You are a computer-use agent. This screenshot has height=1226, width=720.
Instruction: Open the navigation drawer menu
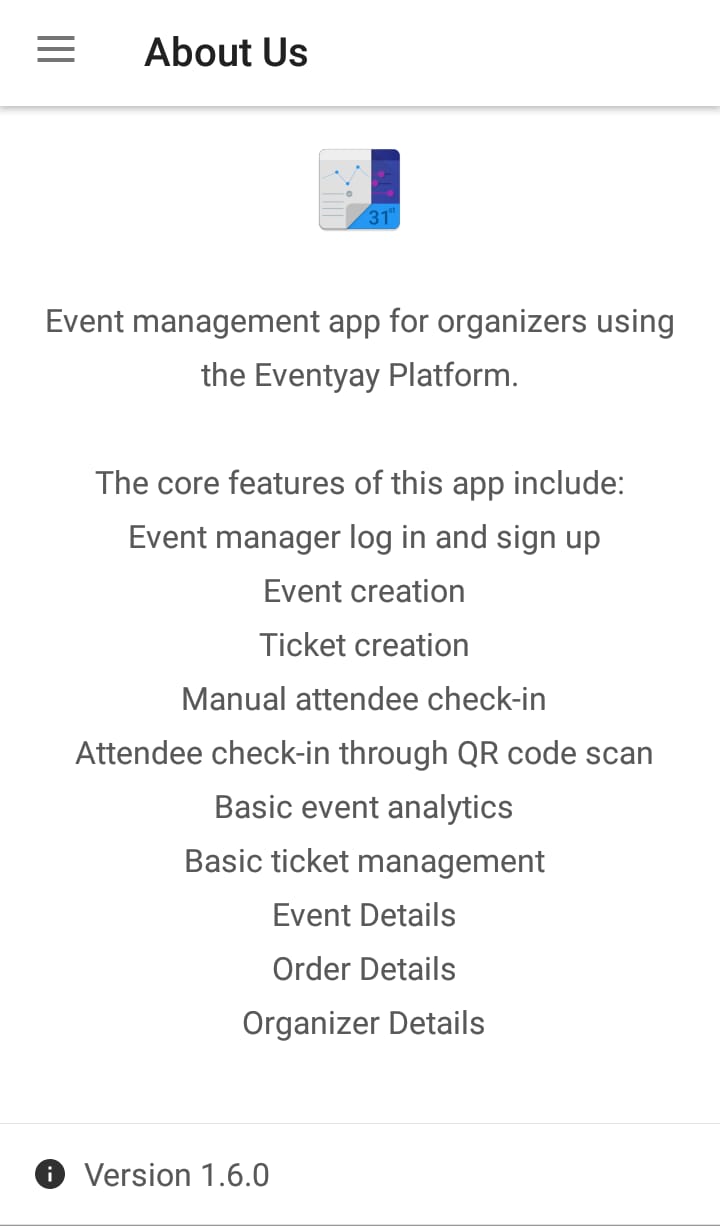[56, 51]
